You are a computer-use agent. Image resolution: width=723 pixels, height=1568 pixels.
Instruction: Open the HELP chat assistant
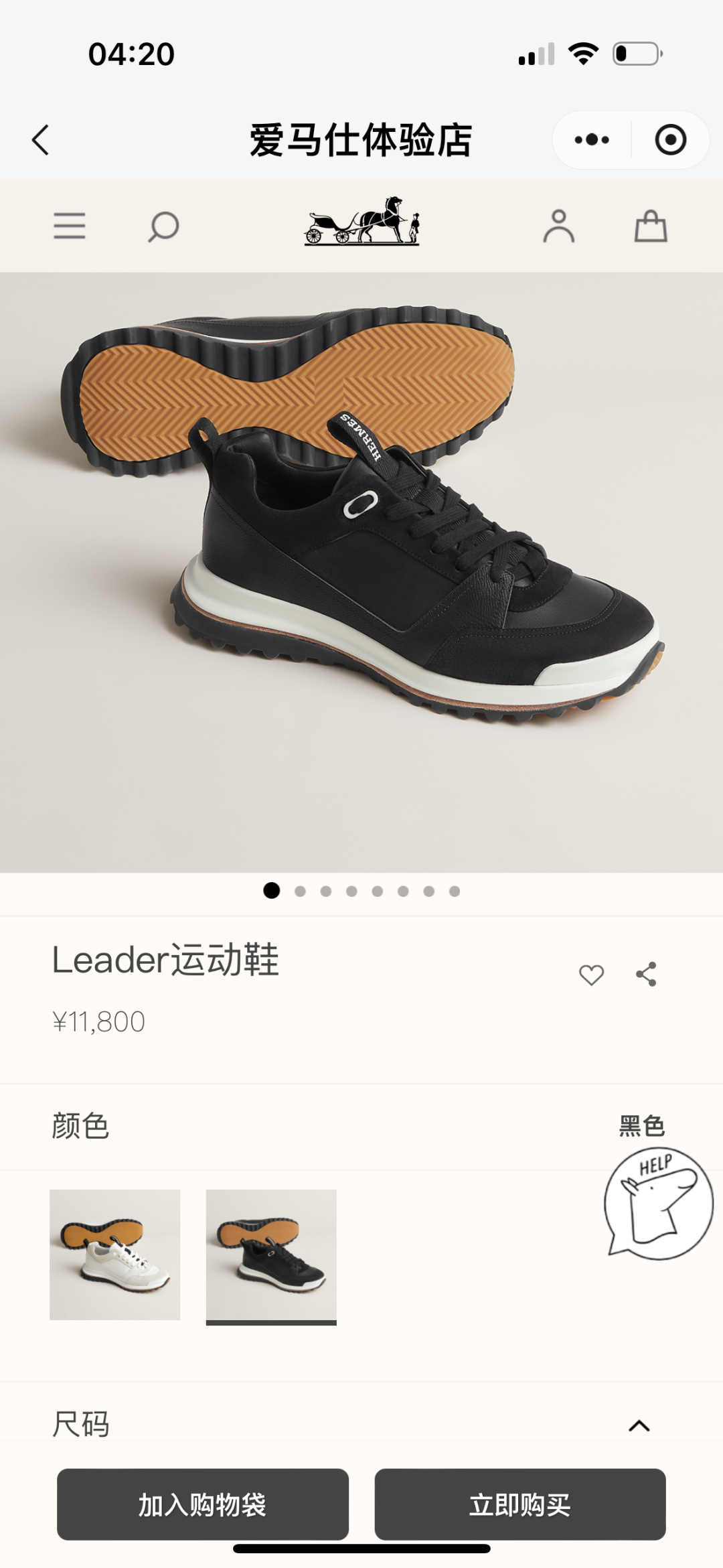(659, 1204)
